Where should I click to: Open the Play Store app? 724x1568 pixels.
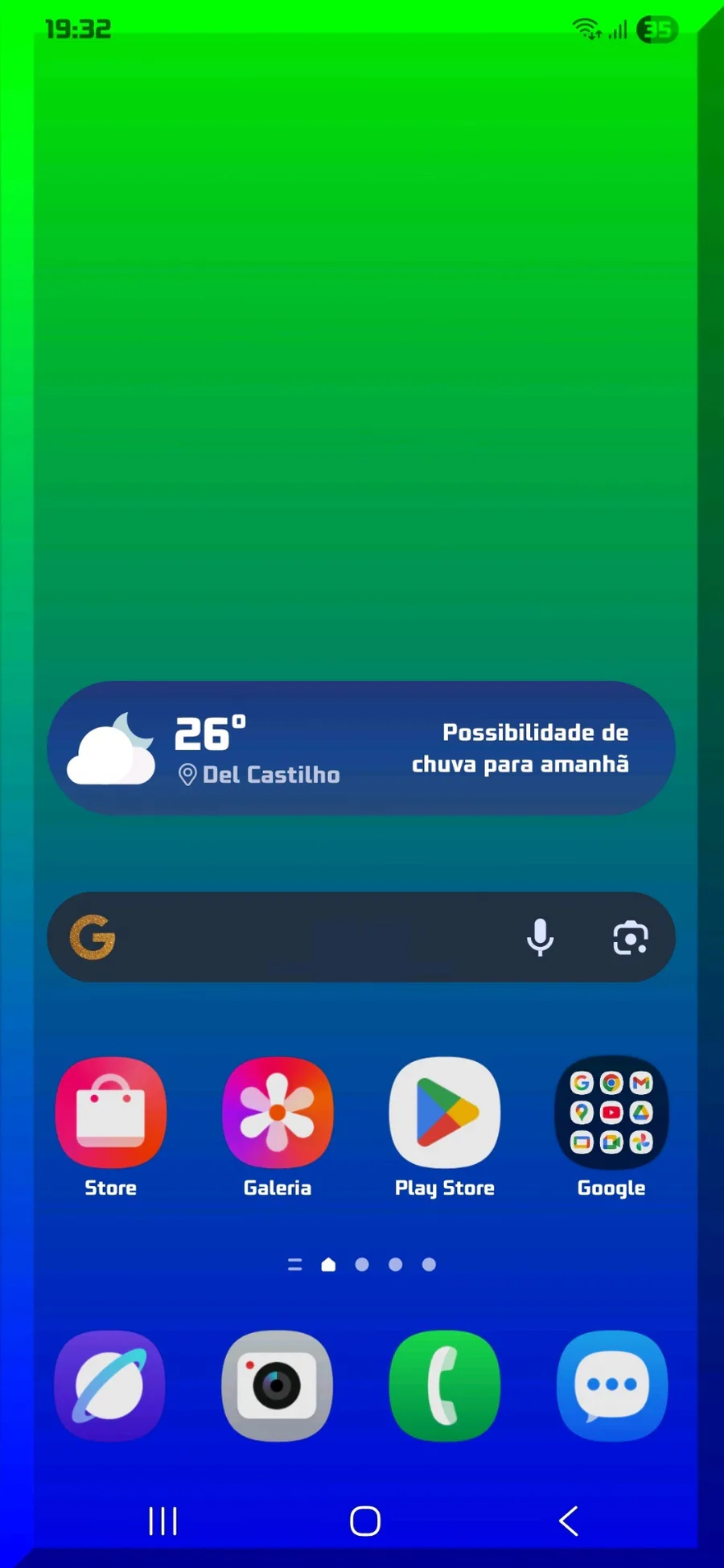(444, 1113)
